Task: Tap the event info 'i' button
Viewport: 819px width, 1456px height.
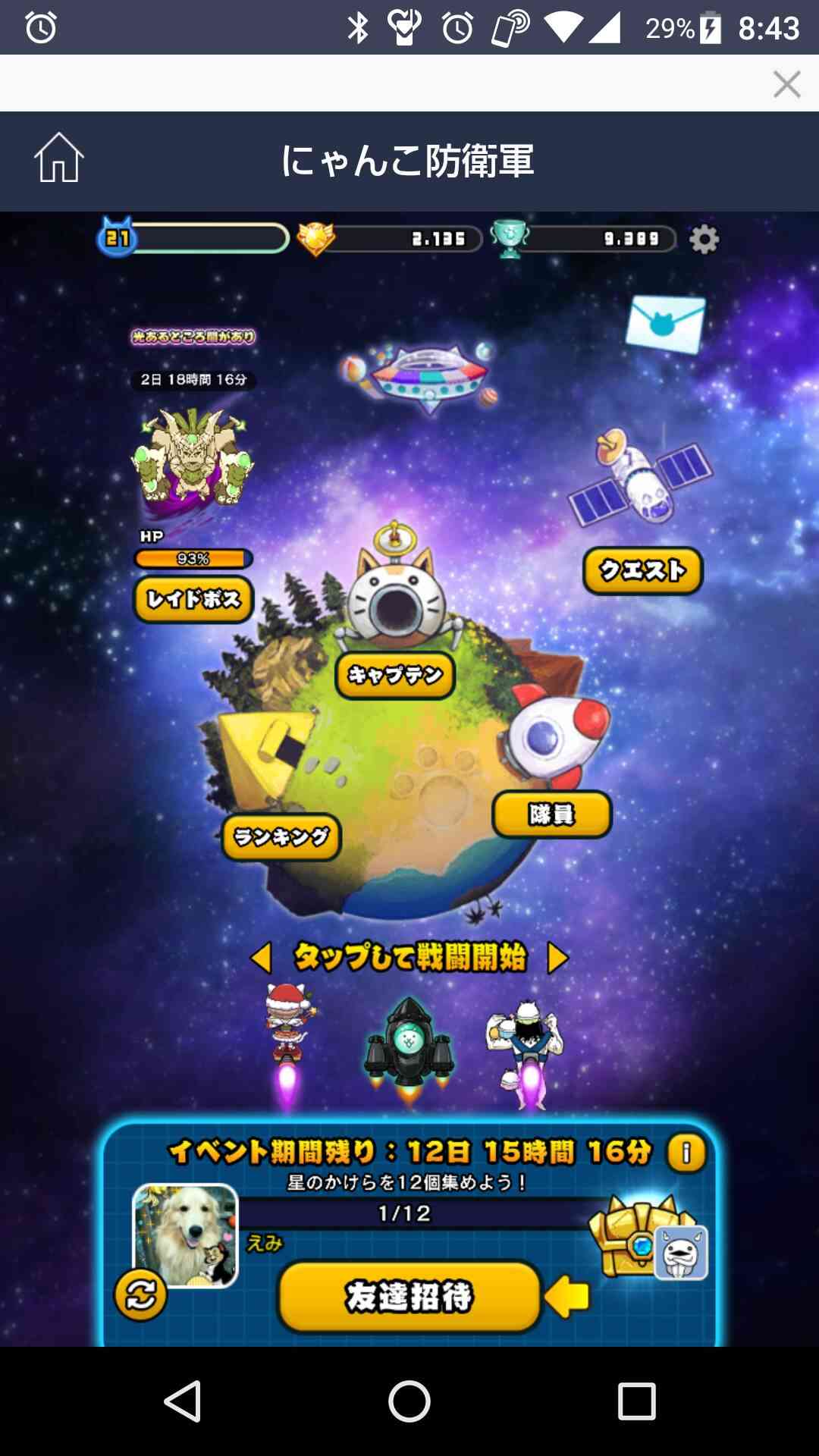Action: 686,1153
